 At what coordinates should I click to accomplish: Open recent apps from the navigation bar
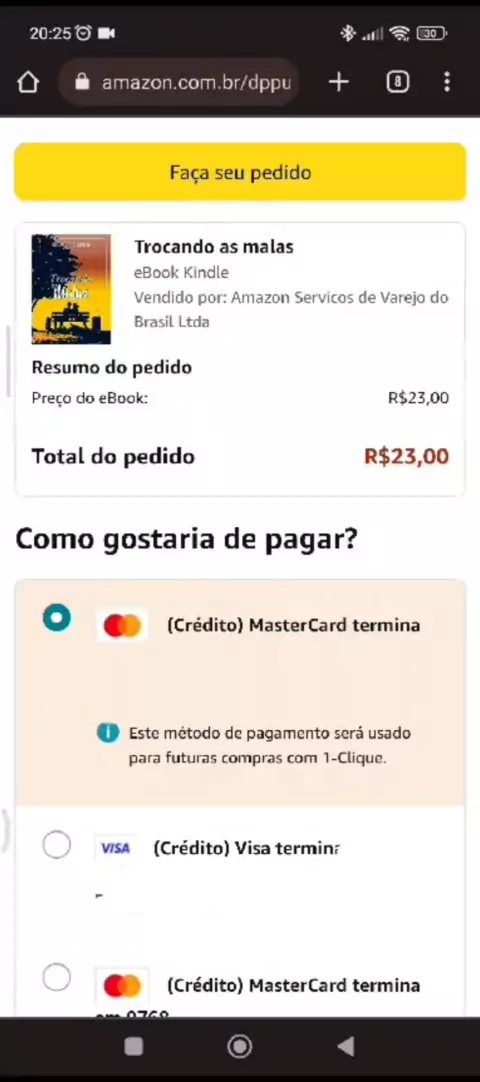[x=134, y=1046]
